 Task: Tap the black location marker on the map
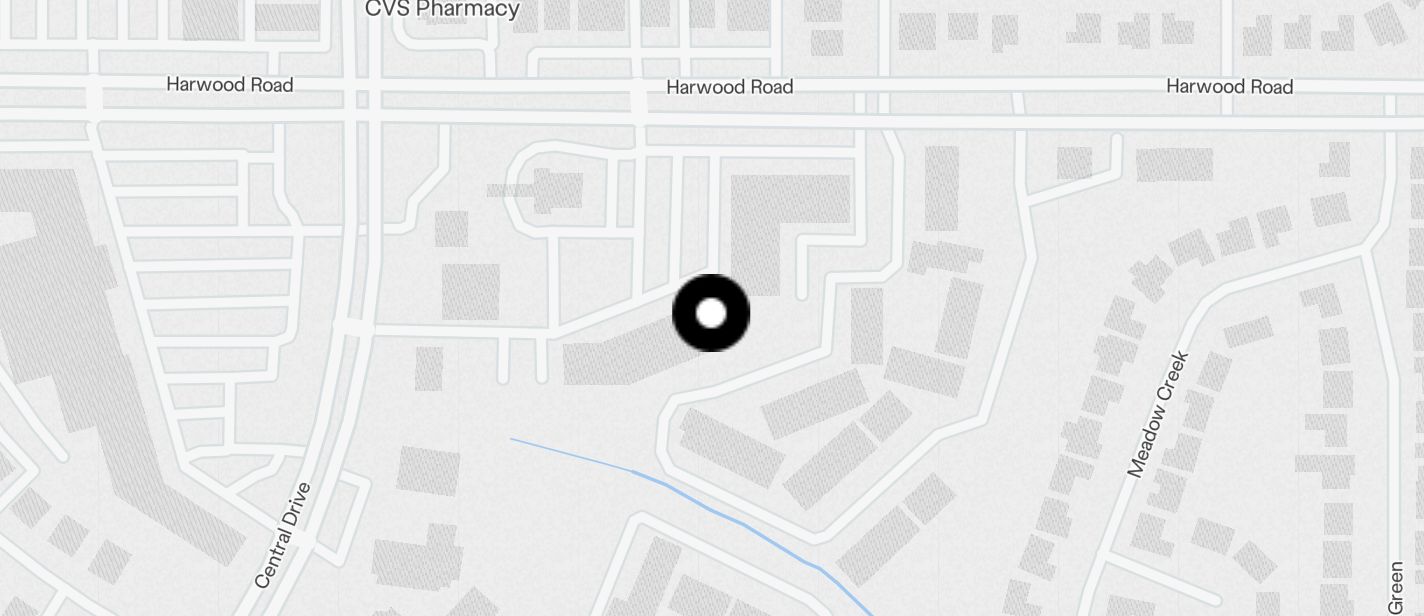coord(711,313)
